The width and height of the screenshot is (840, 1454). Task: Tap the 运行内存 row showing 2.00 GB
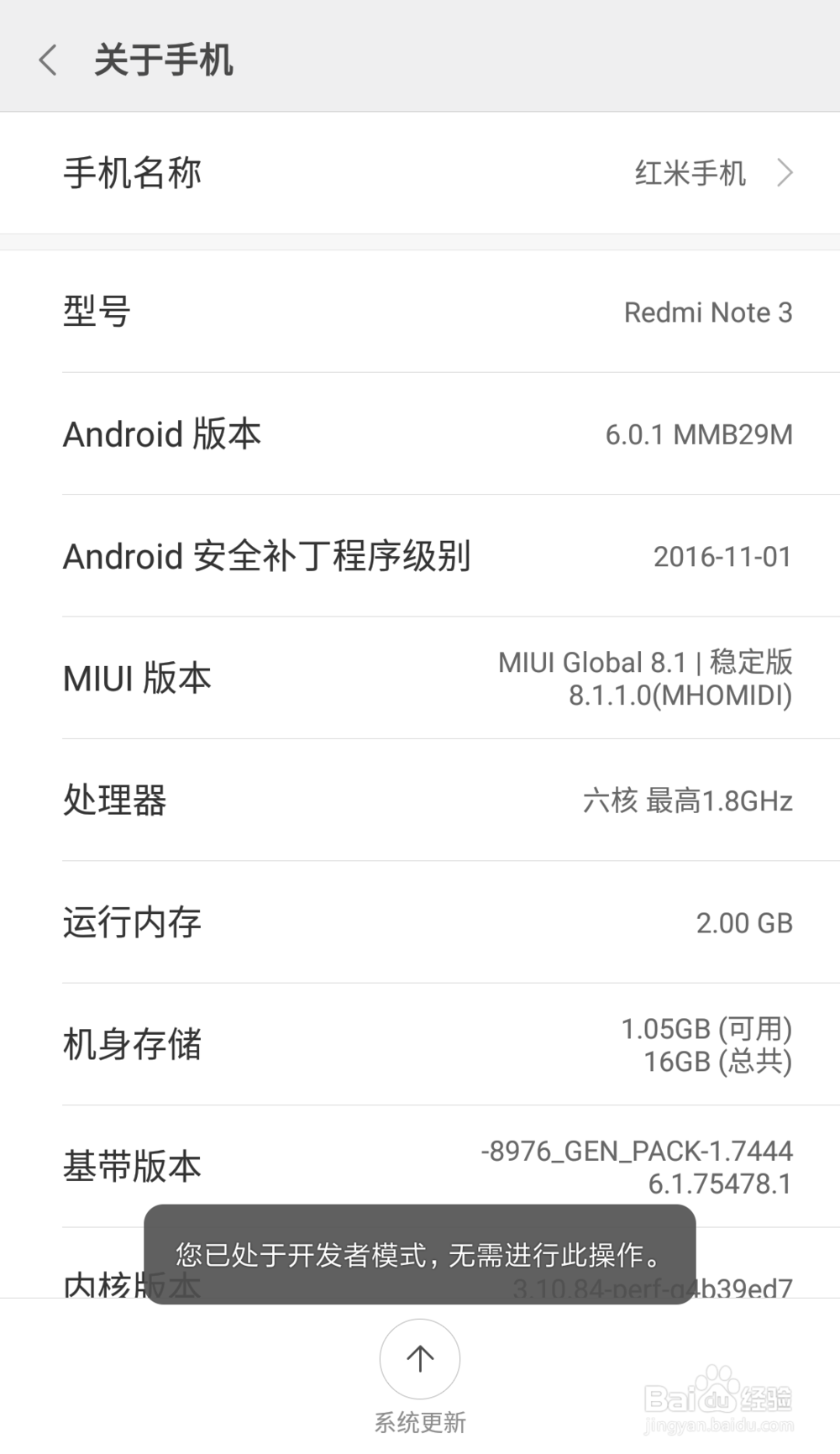click(420, 921)
